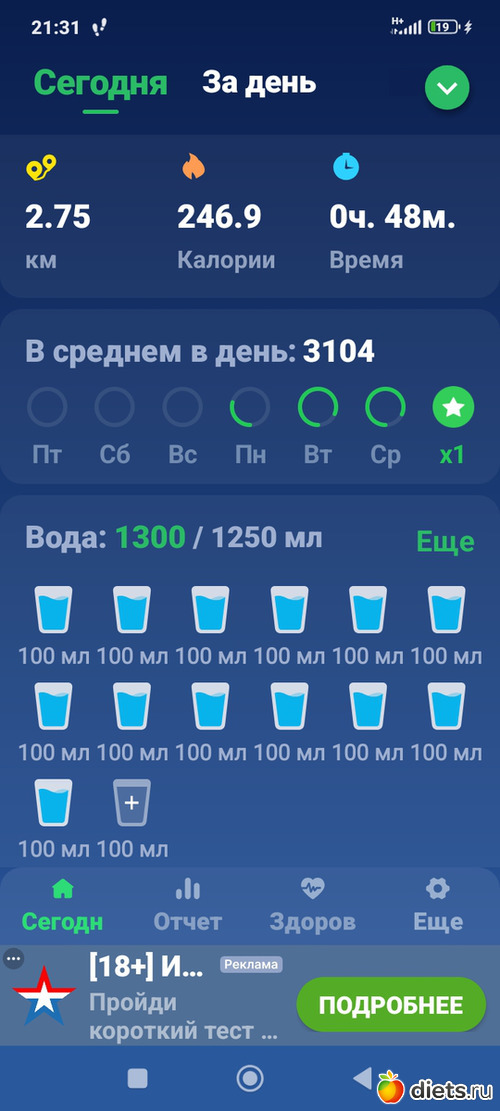Open the kilometers distance stat
The image size is (500, 1111).
(58, 216)
